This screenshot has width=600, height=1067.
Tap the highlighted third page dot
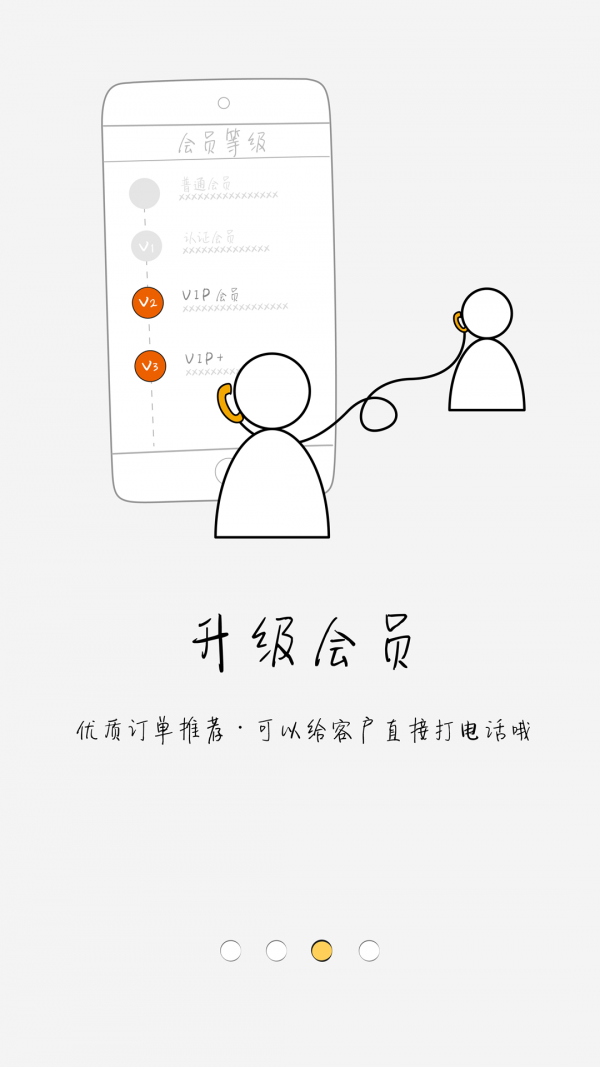pyautogui.click(x=322, y=951)
